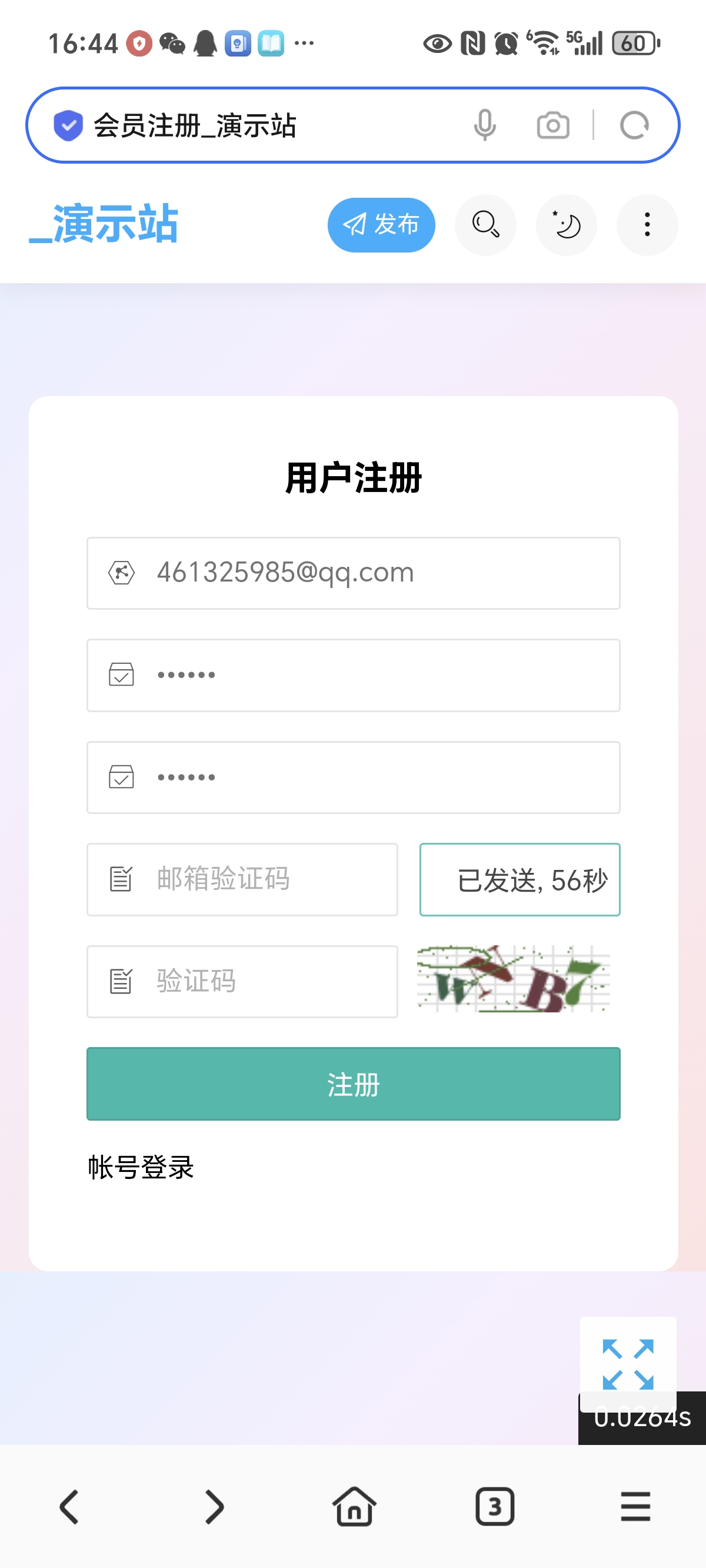Reload the page

click(634, 125)
